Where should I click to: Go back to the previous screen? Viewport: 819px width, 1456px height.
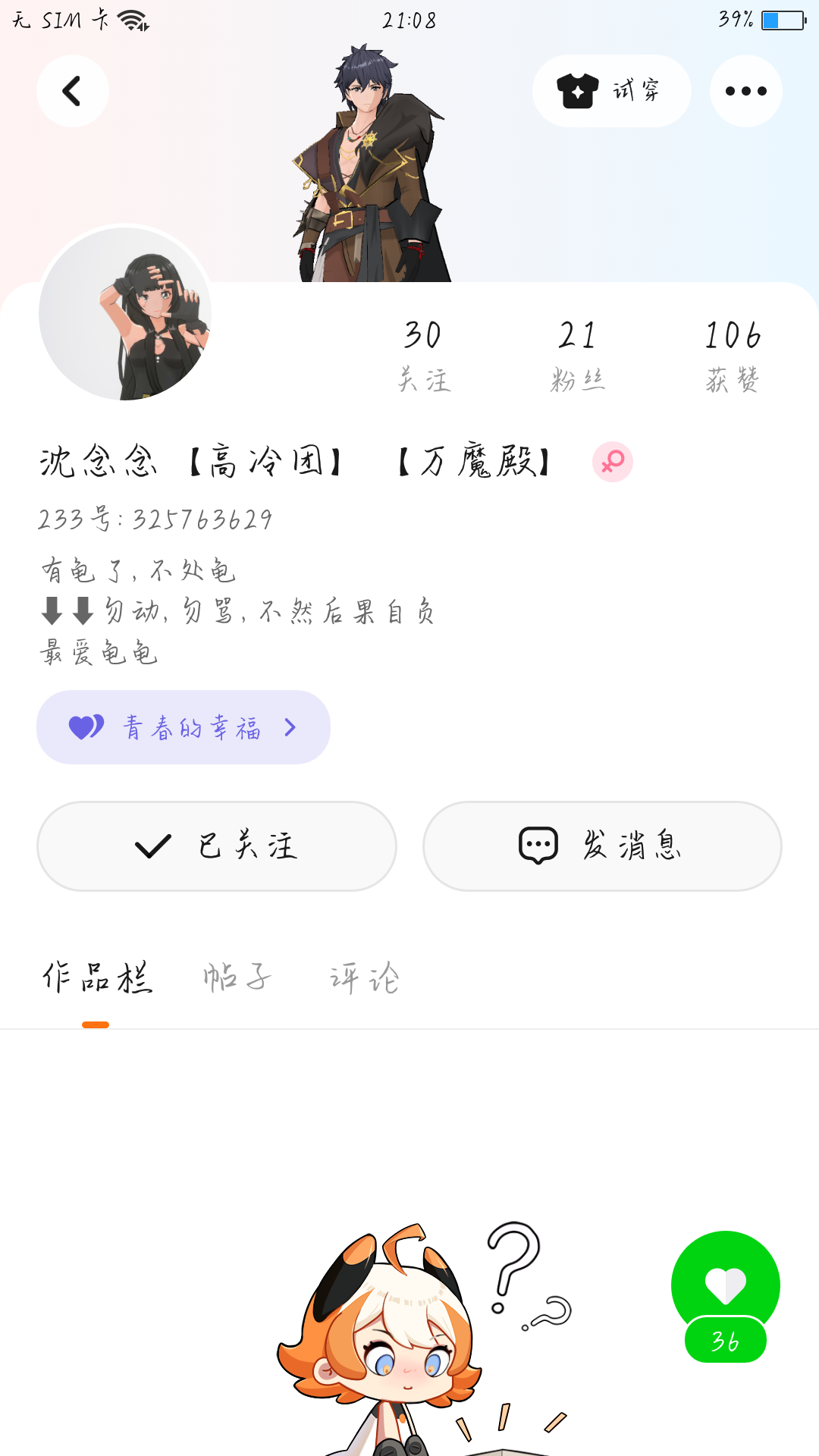72,91
